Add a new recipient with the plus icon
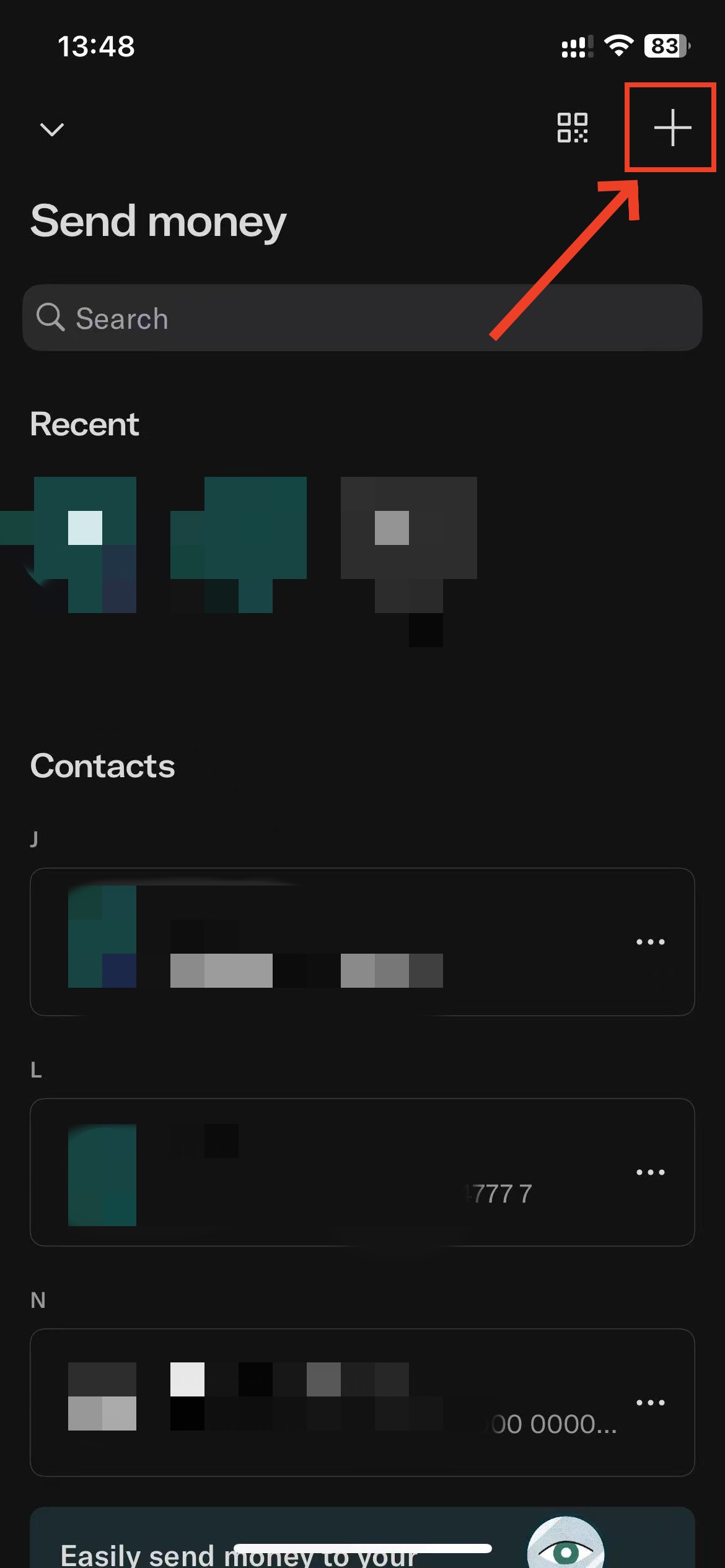 pyautogui.click(x=672, y=128)
